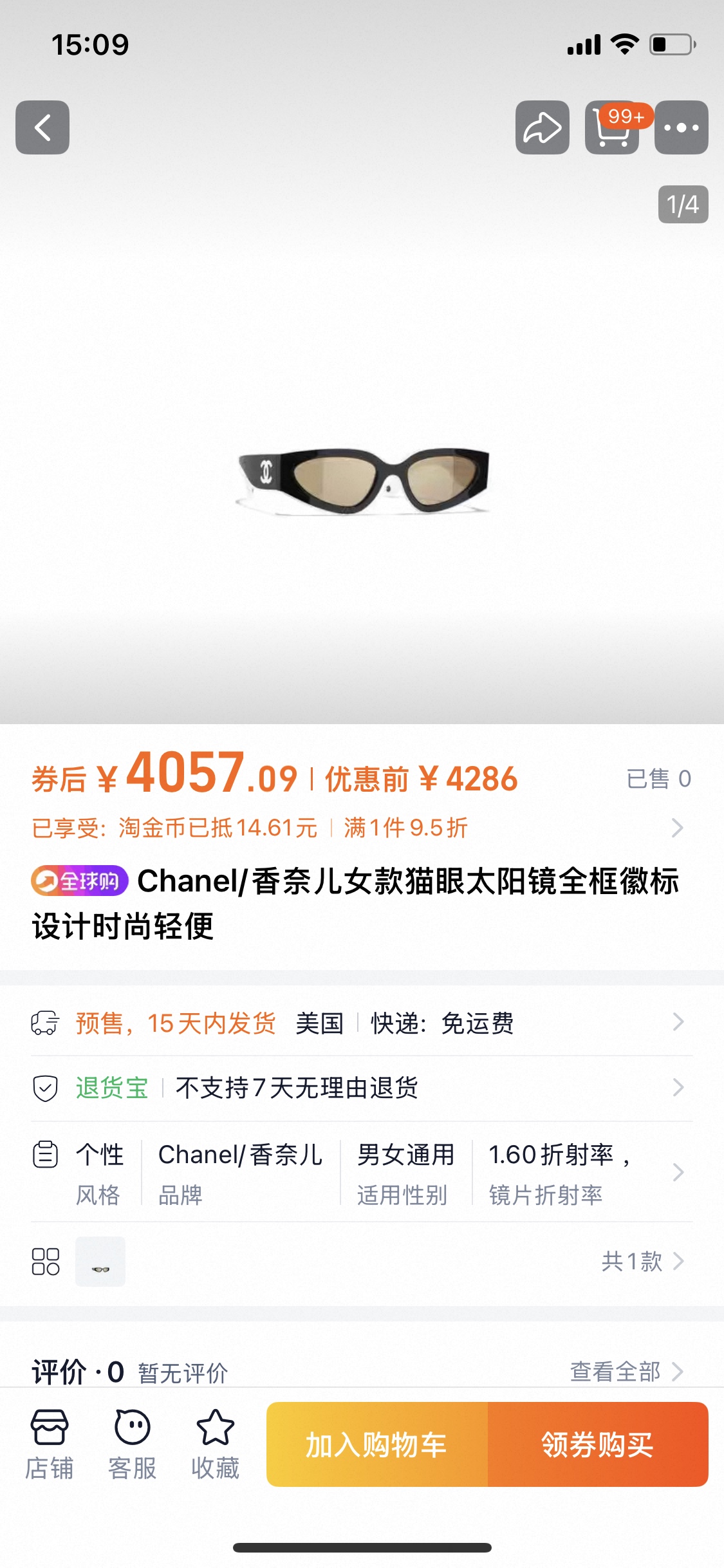The height and width of the screenshot is (1568, 724).
Task: Tap 领券购买 to buy with coupon
Action: [598, 1444]
